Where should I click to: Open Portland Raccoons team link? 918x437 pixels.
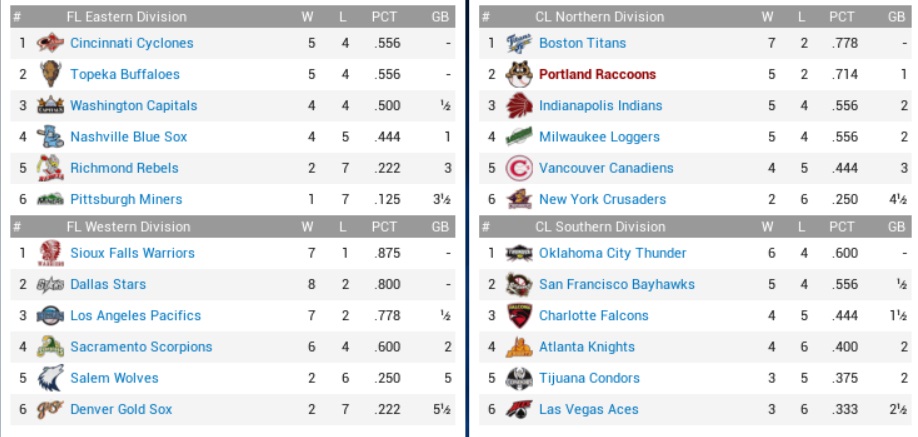[x=597, y=74]
